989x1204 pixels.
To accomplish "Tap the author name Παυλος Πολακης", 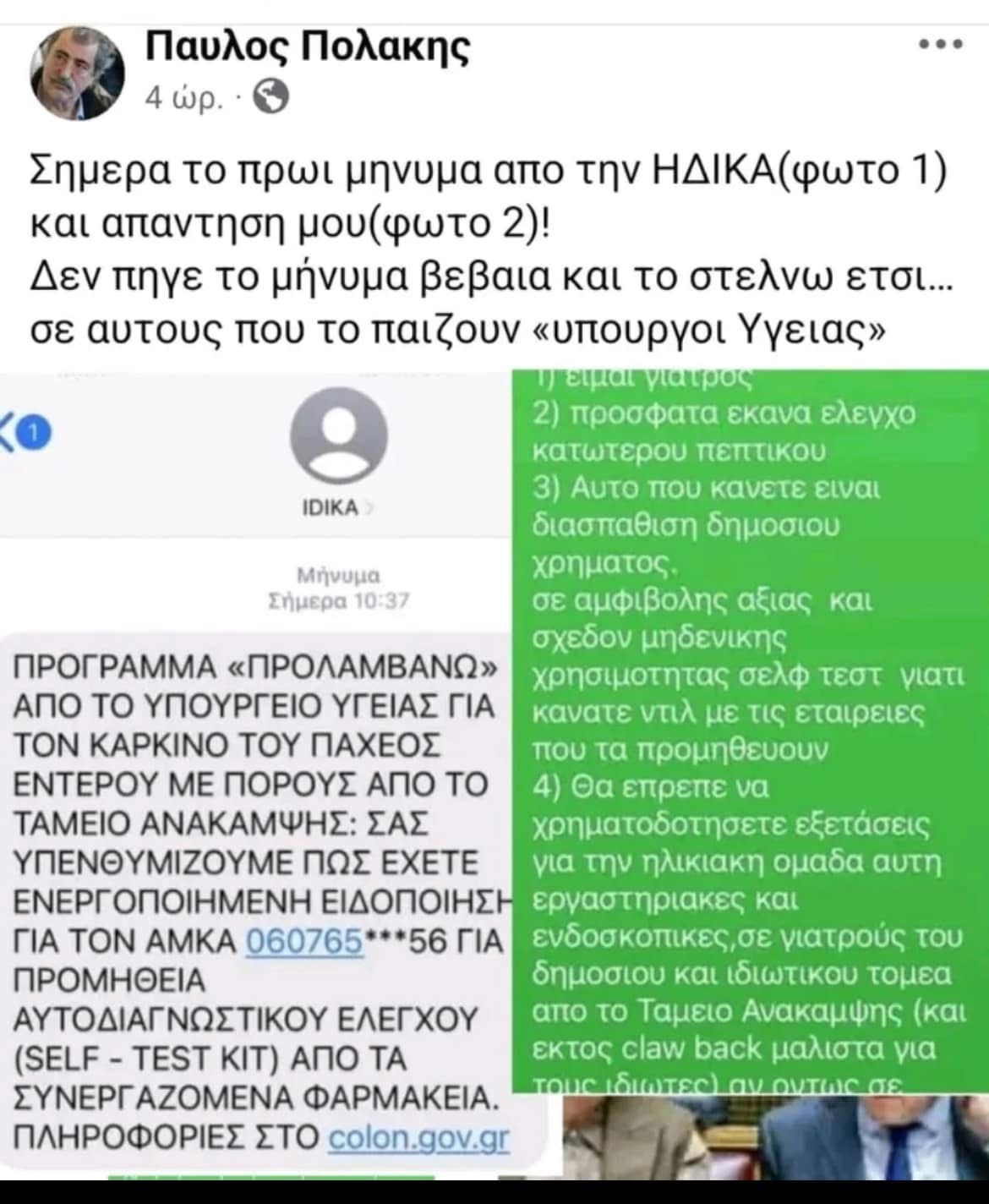I will (308, 47).
